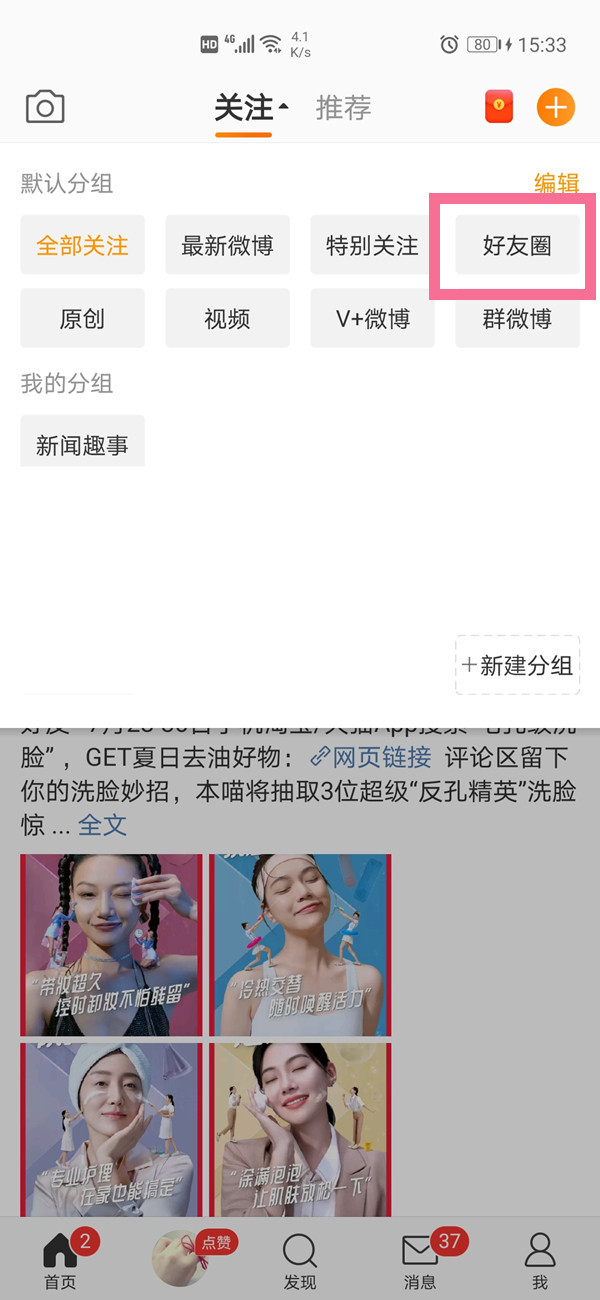Collapse the 关注 dropdown tab
This screenshot has width=600, height=1300.
click(250, 108)
